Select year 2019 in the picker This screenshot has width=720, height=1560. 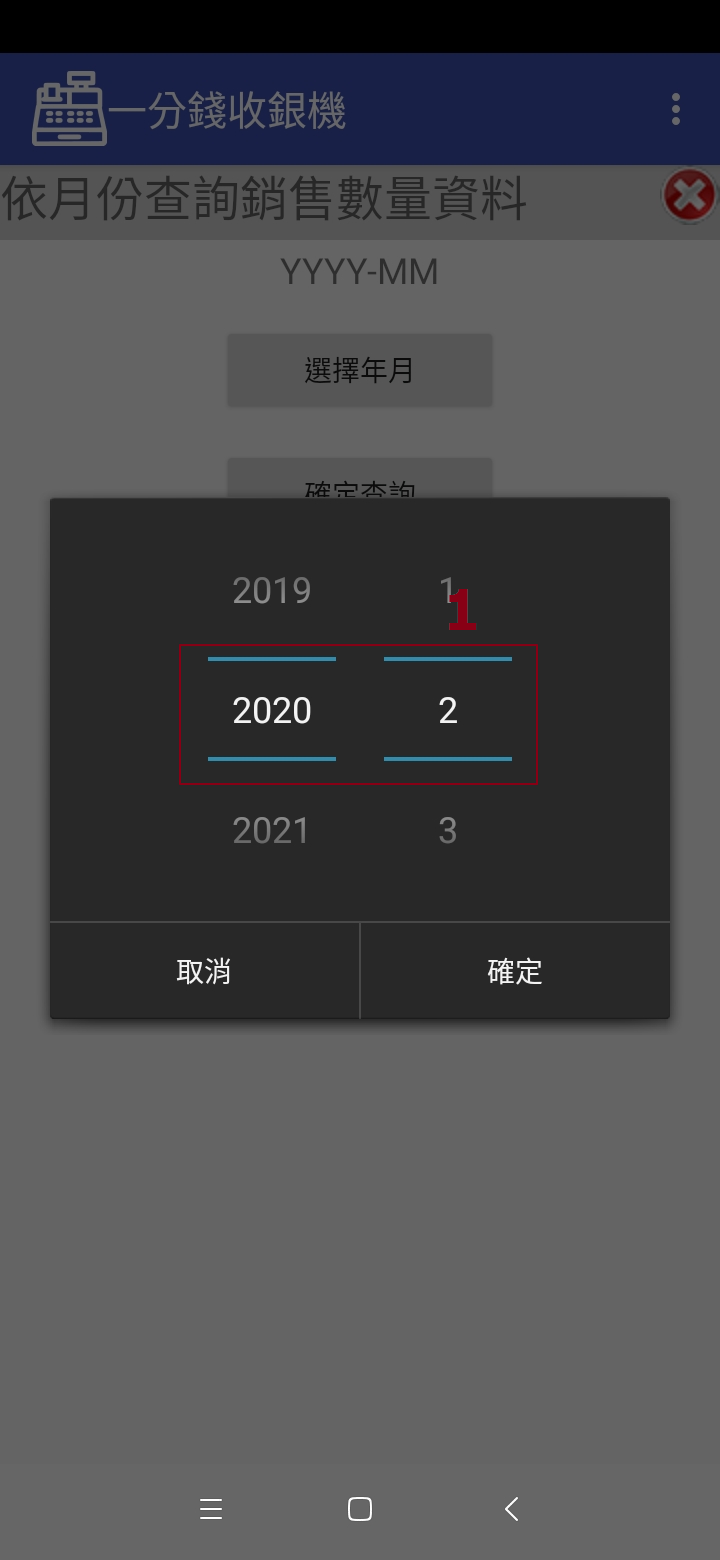click(271, 591)
